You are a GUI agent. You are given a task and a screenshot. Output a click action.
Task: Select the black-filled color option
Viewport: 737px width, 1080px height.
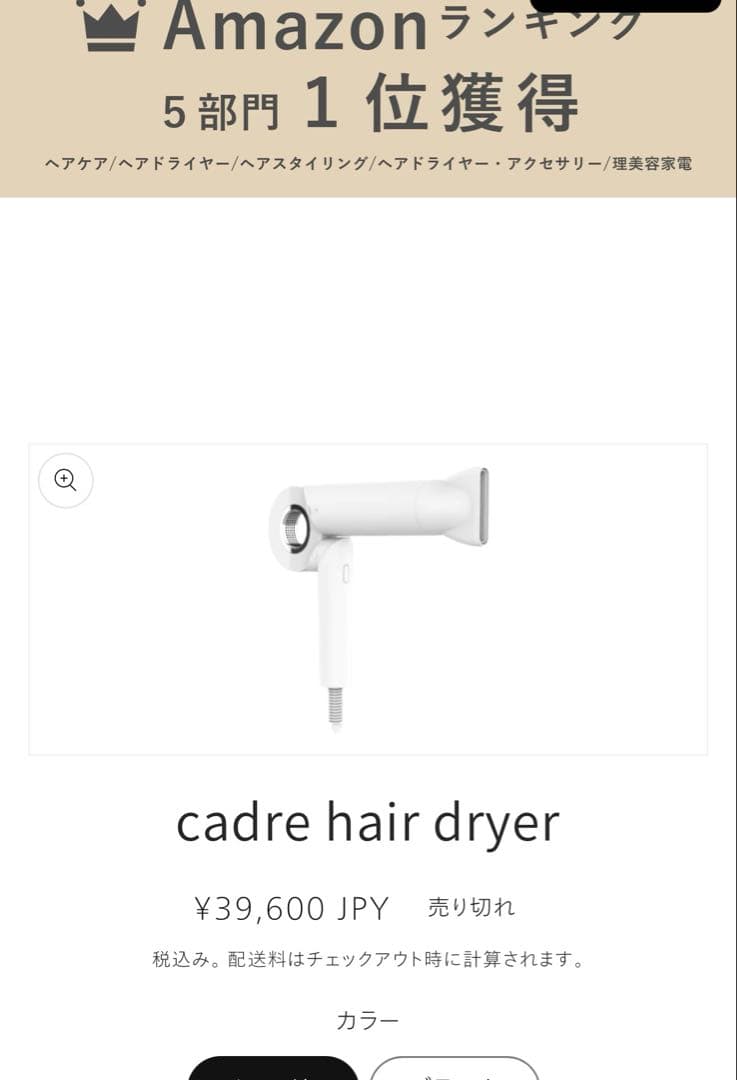[273, 1069]
